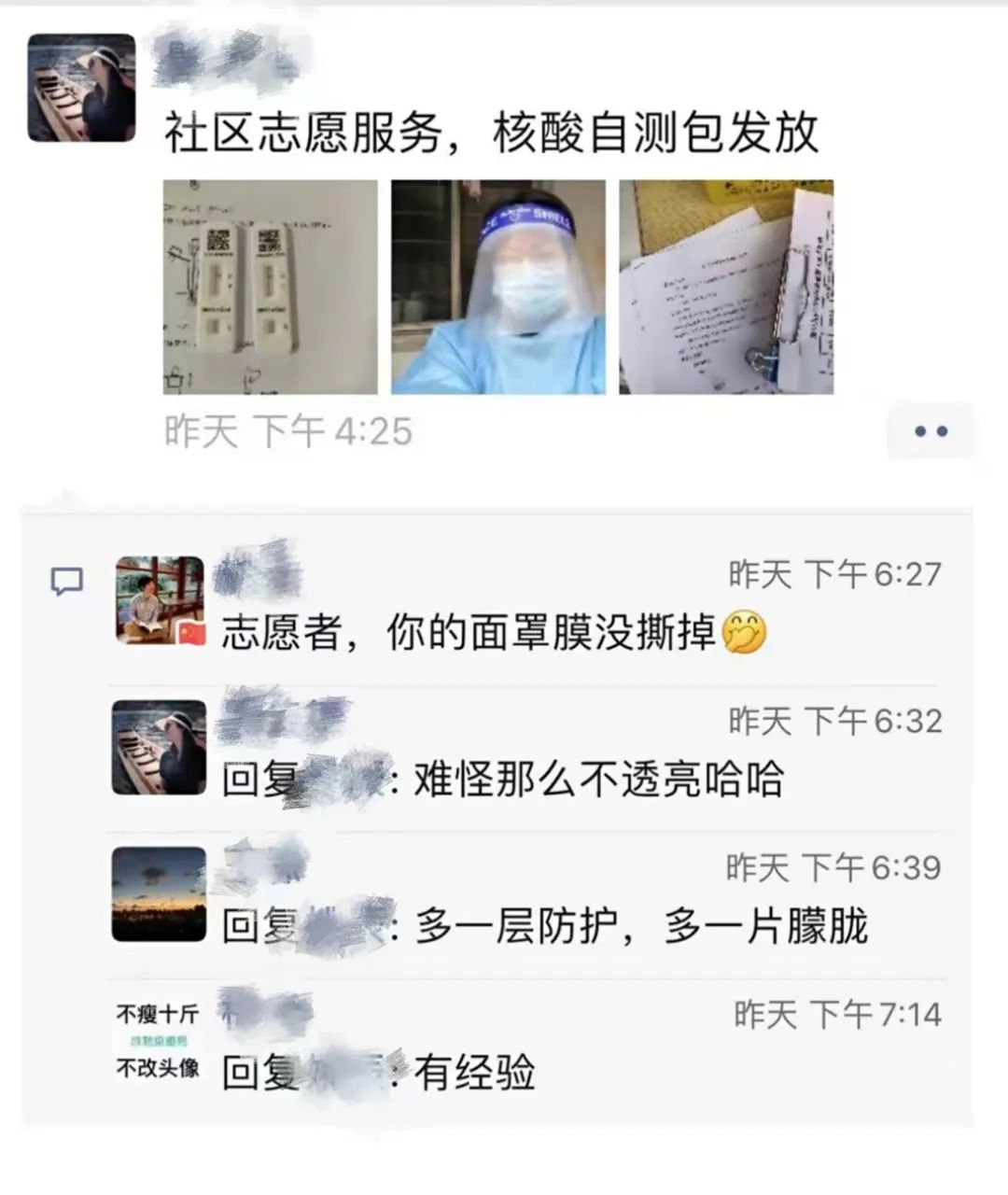Open the photo of volunteer in face shield
Image resolution: width=1008 pixels, height=1195 pixels.
point(497,287)
